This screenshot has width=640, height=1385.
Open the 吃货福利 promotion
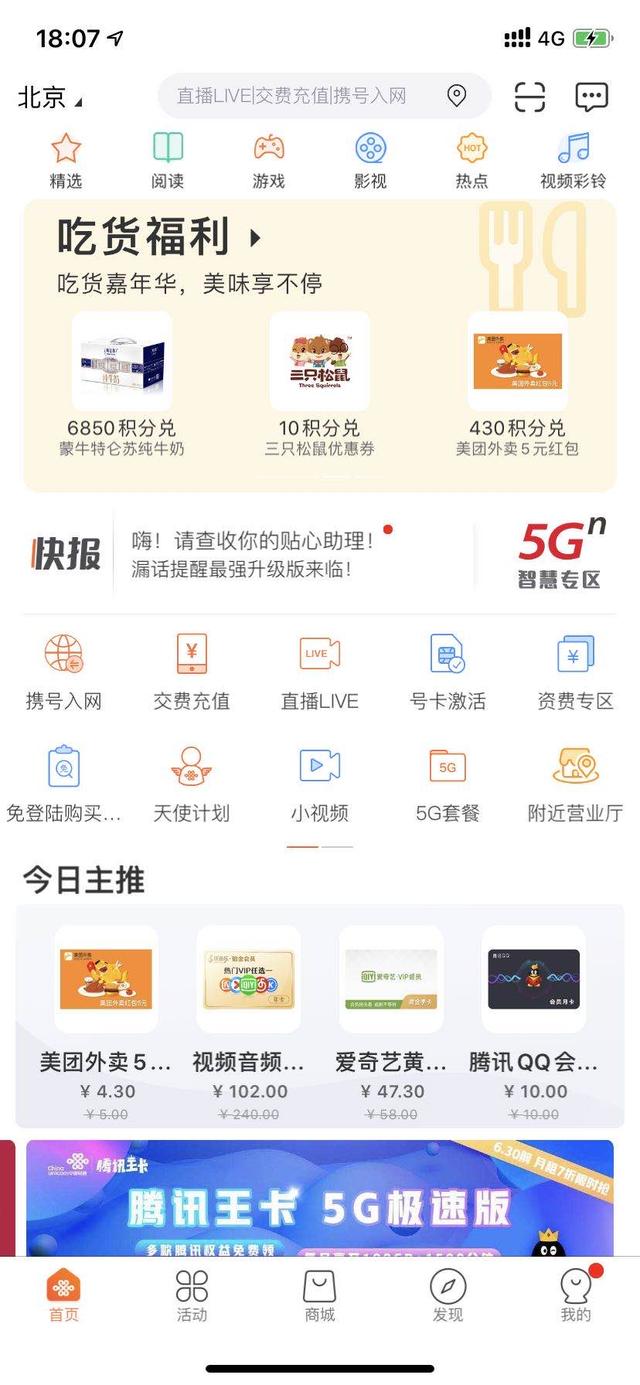click(x=160, y=238)
